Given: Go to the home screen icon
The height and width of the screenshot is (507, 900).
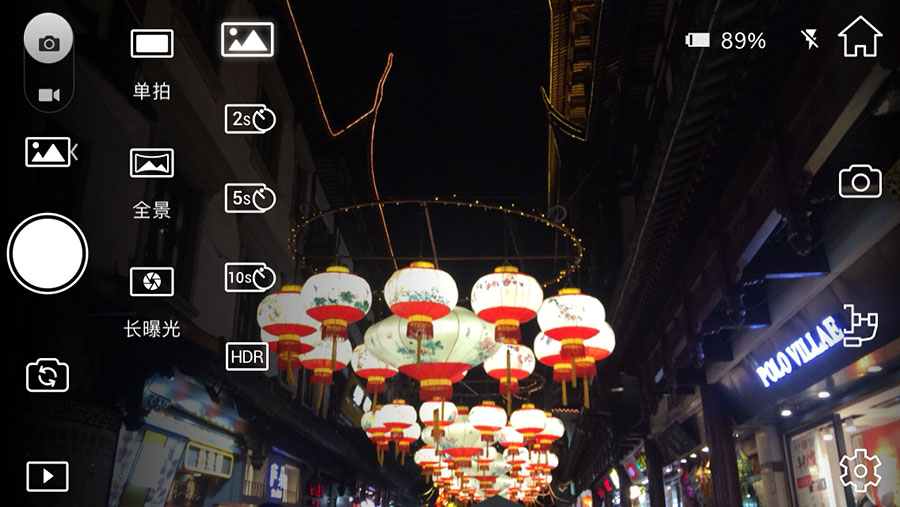Looking at the screenshot, I should pyautogui.click(x=860, y=37).
